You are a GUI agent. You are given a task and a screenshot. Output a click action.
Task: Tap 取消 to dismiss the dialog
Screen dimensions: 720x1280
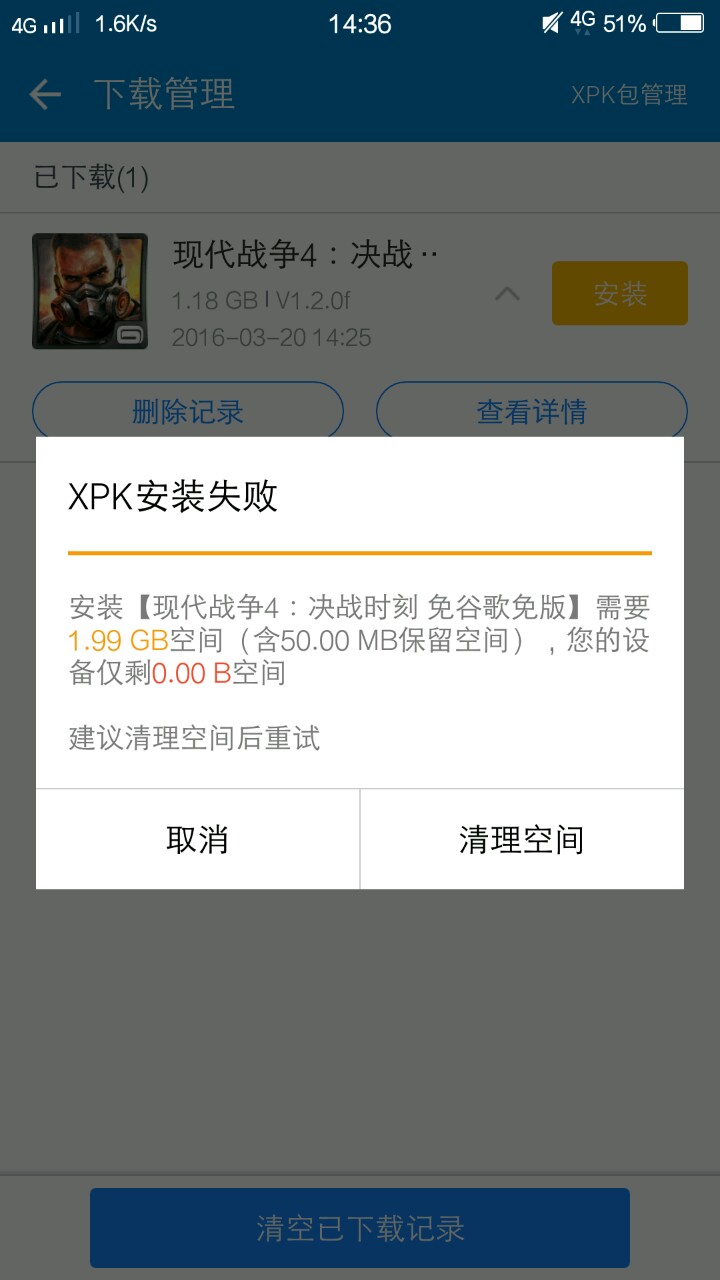(x=197, y=839)
